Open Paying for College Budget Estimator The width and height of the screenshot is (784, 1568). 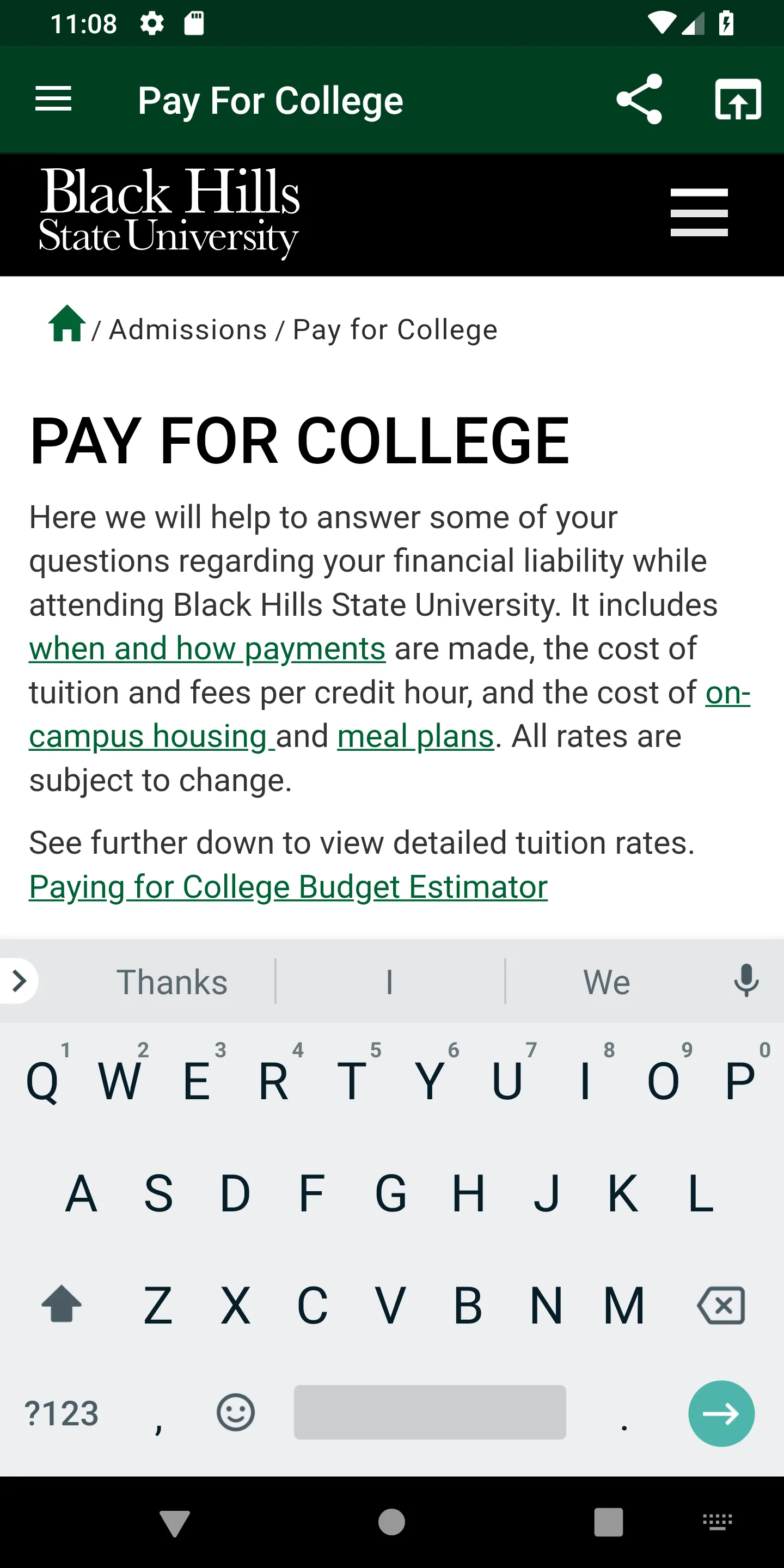pyautogui.click(x=288, y=887)
